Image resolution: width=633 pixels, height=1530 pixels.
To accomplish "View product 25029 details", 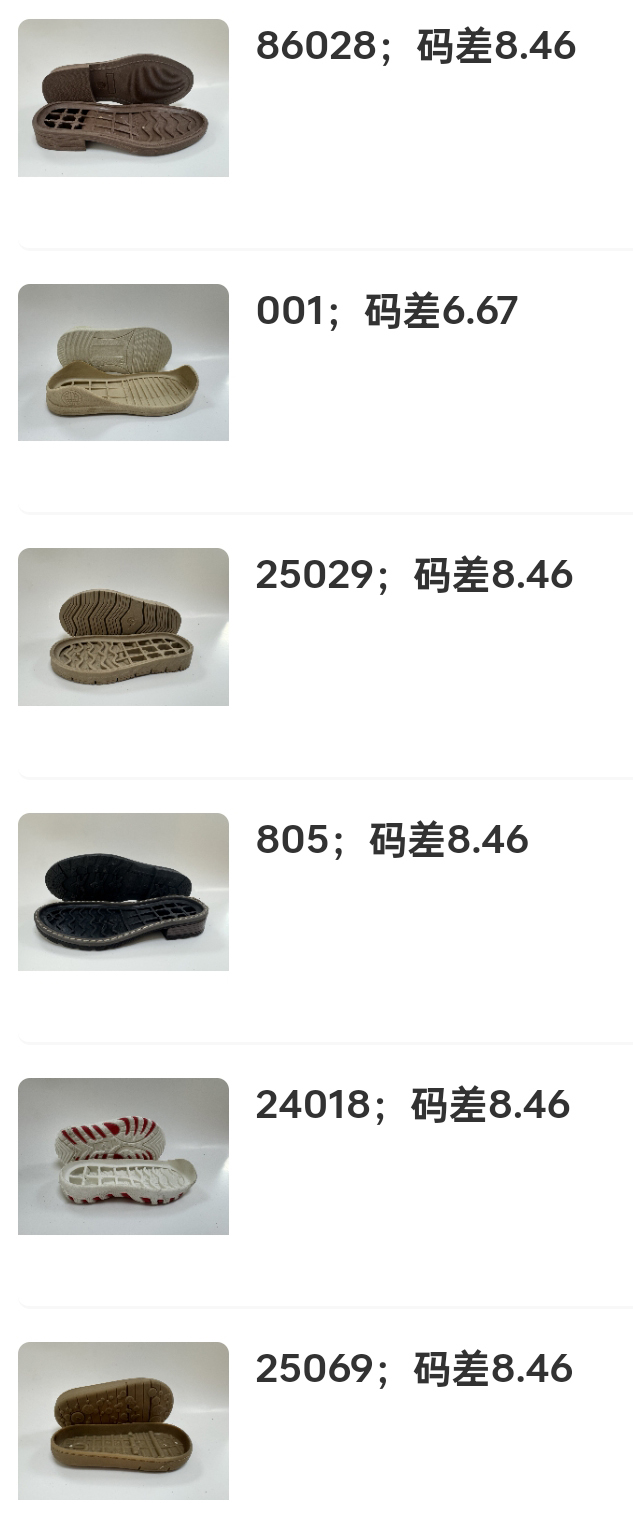I will tap(413, 576).
